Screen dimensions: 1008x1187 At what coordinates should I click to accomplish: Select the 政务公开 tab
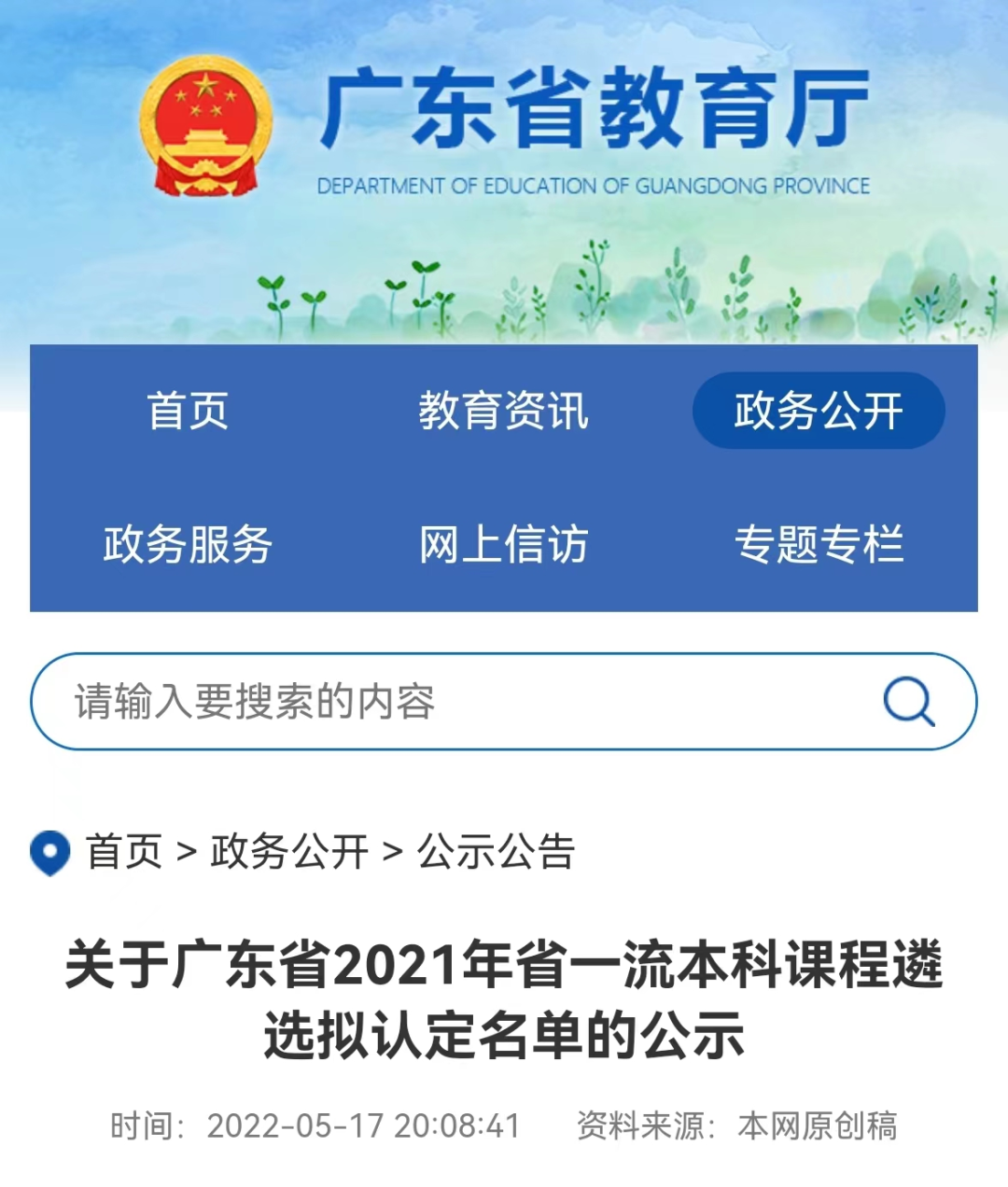pos(819,411)
